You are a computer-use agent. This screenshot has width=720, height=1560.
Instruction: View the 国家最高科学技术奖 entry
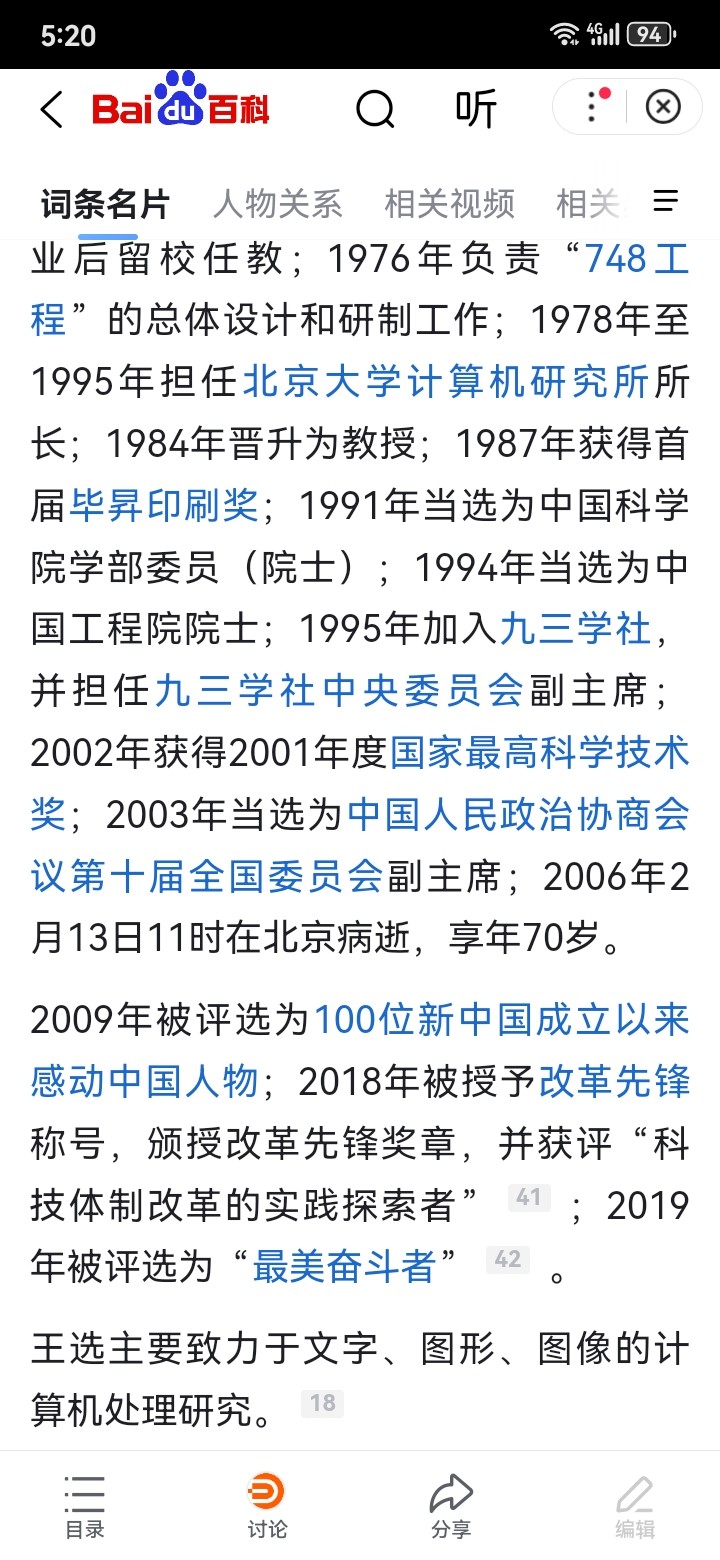[540, 753]
